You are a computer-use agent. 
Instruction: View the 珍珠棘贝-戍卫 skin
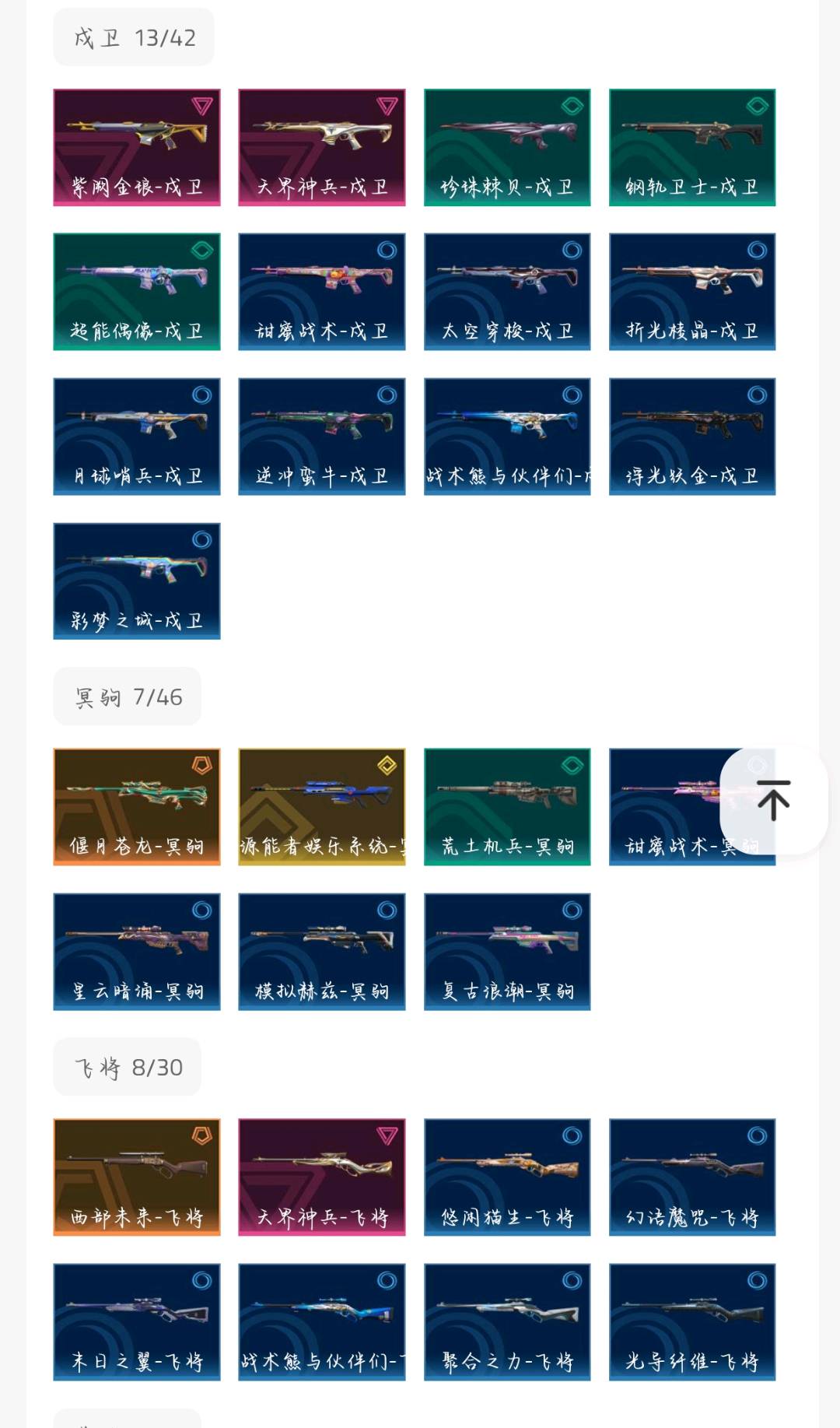tap(507, 147)
